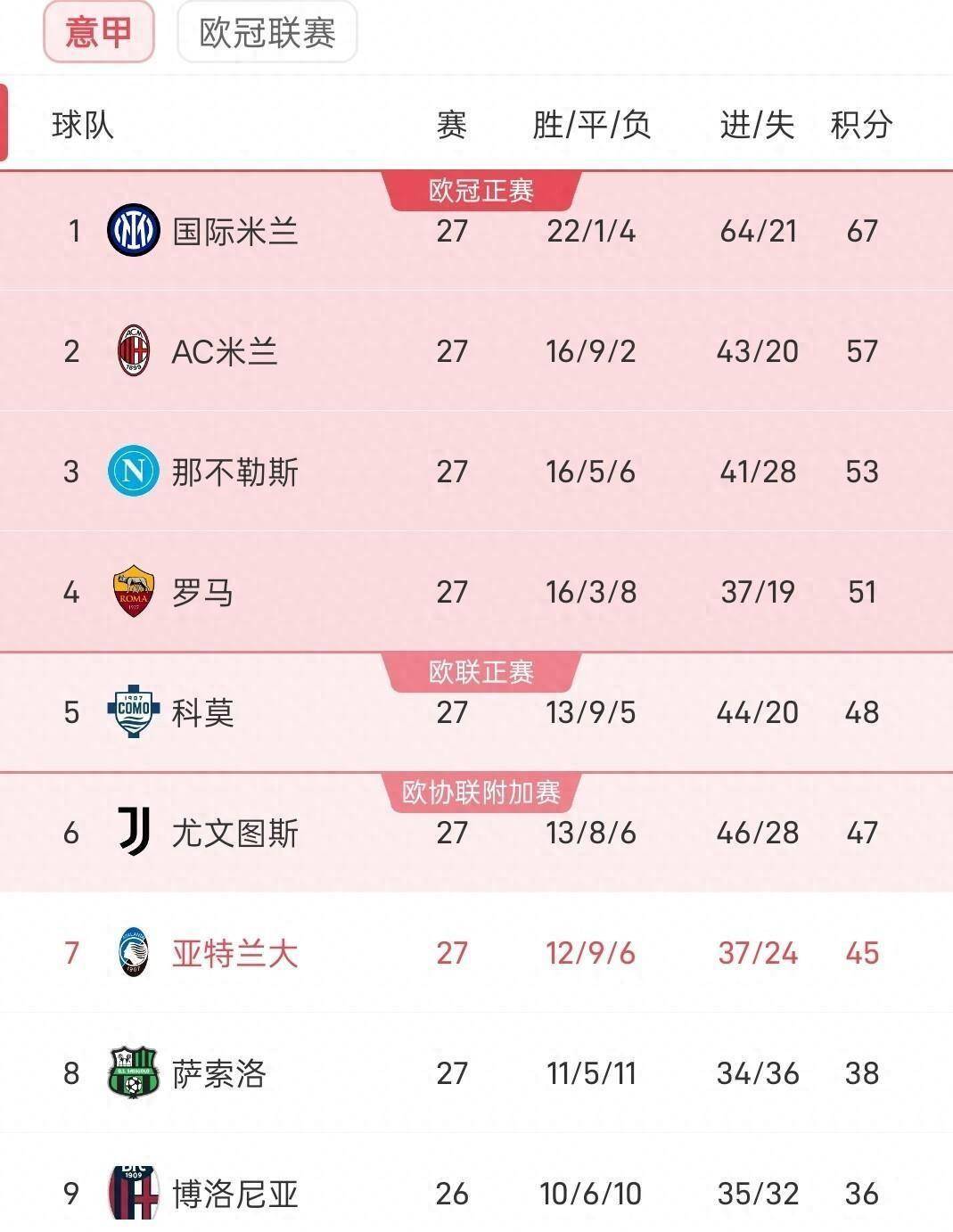The height and width of the screenshot is (1232, 953).
Task: Open the 罗马 team row
Action: (203, 592)
